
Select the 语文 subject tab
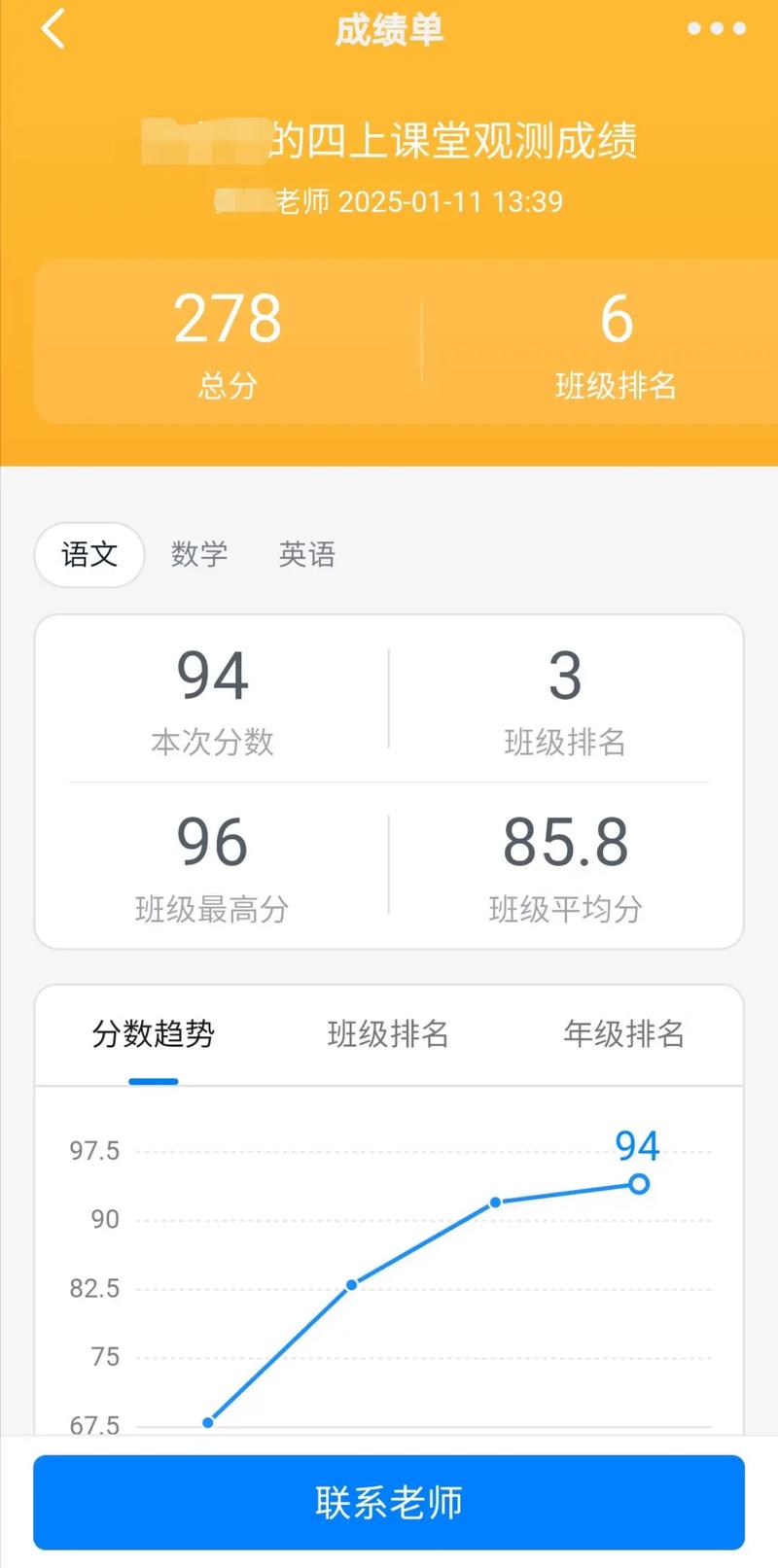click(x=89, y=555)
